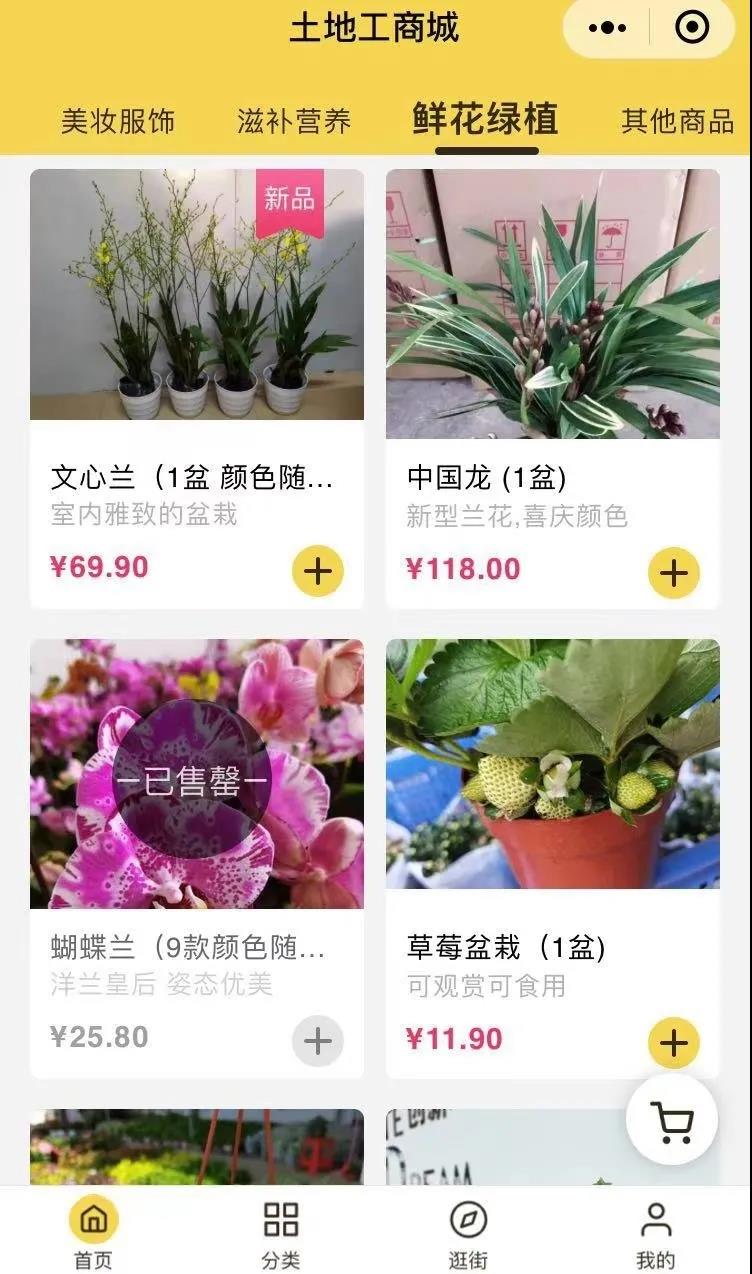The width and height of the screenshot is (752, 1274).
Task: Switch to the 美妆服饰 tab
Action: click(118, 120)
